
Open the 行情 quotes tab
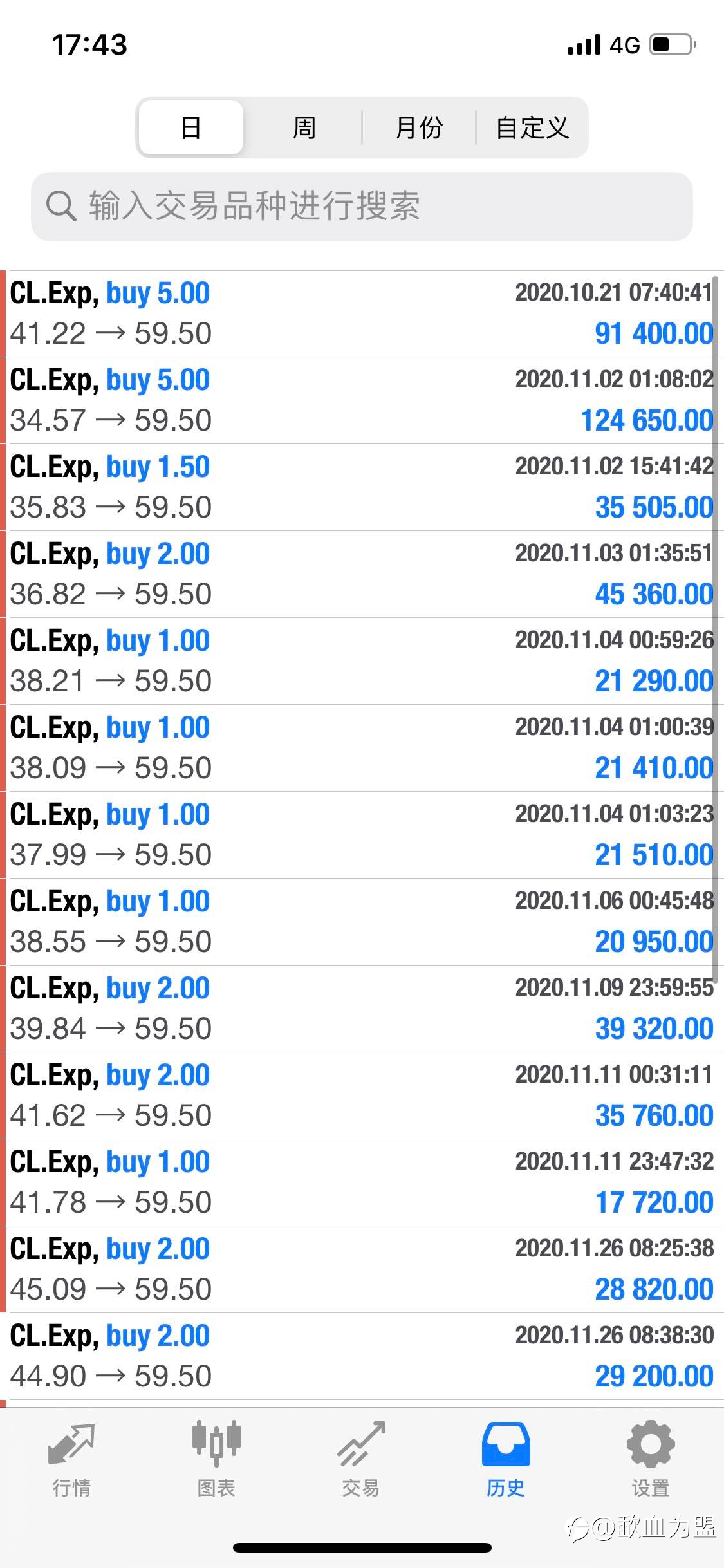pos(72,1460)
